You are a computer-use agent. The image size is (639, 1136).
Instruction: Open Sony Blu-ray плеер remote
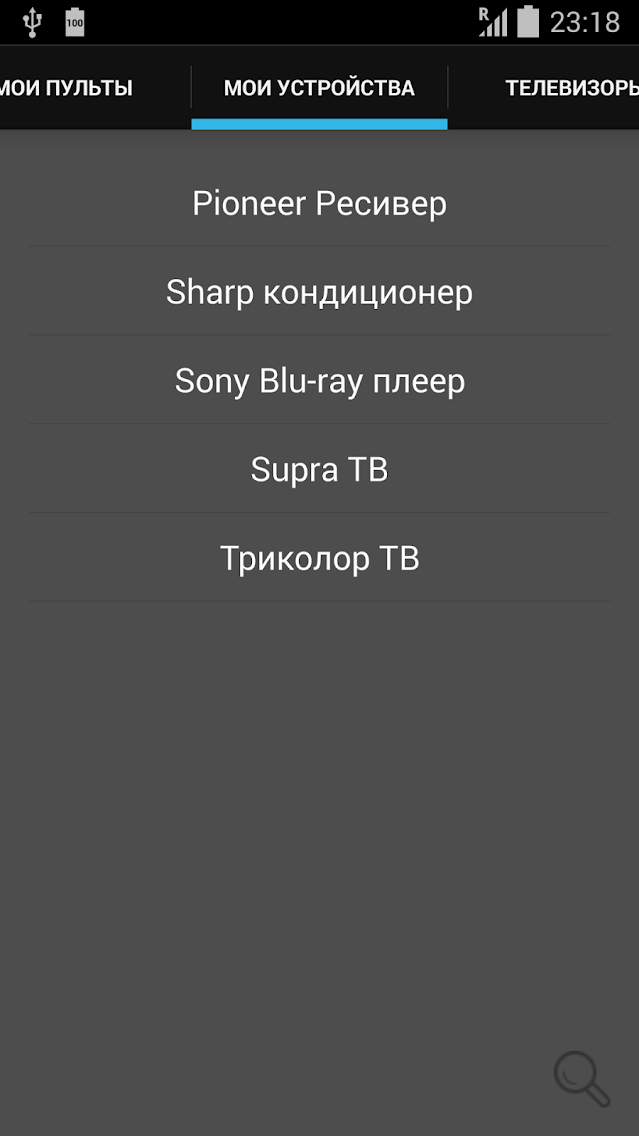319,381
